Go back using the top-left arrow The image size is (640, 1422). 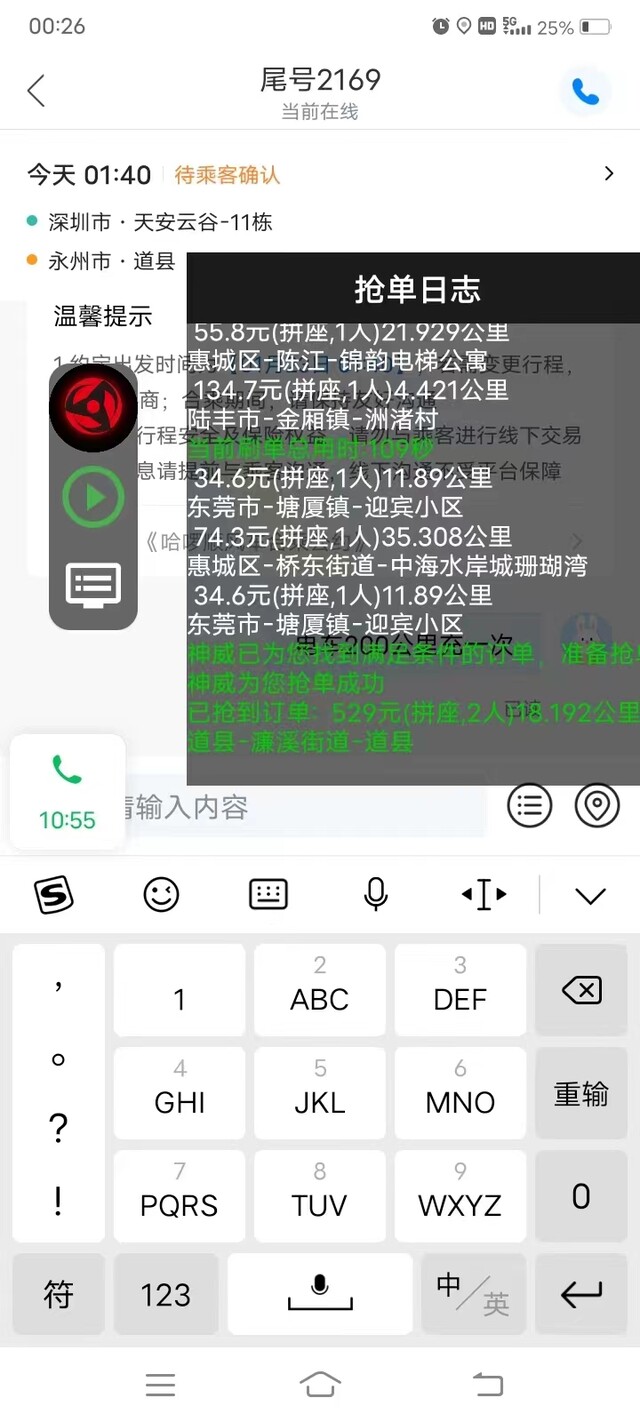pyautogui.click(x=36, y=91)
